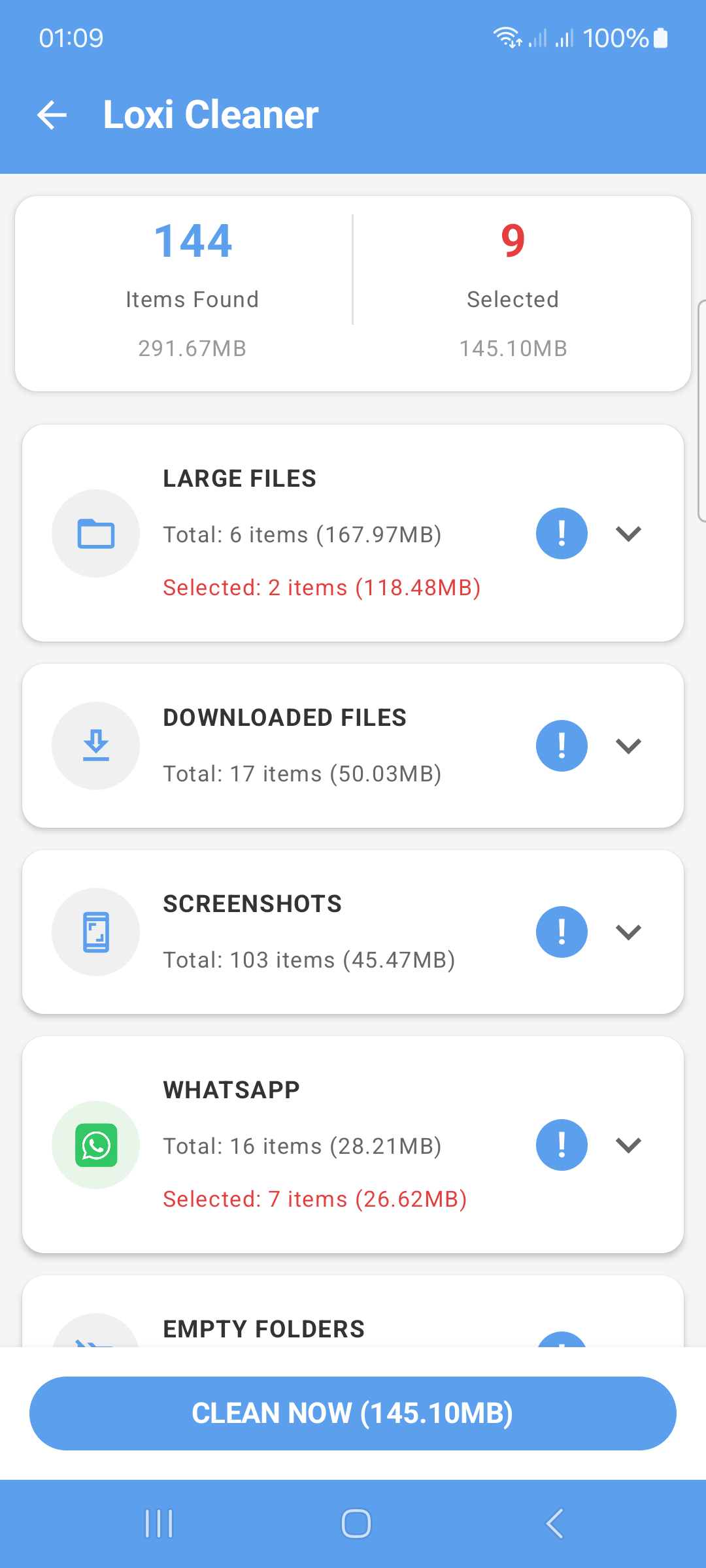Open the Large Files info alert icon
This screenshot has width=706, height=1568.
561,534
